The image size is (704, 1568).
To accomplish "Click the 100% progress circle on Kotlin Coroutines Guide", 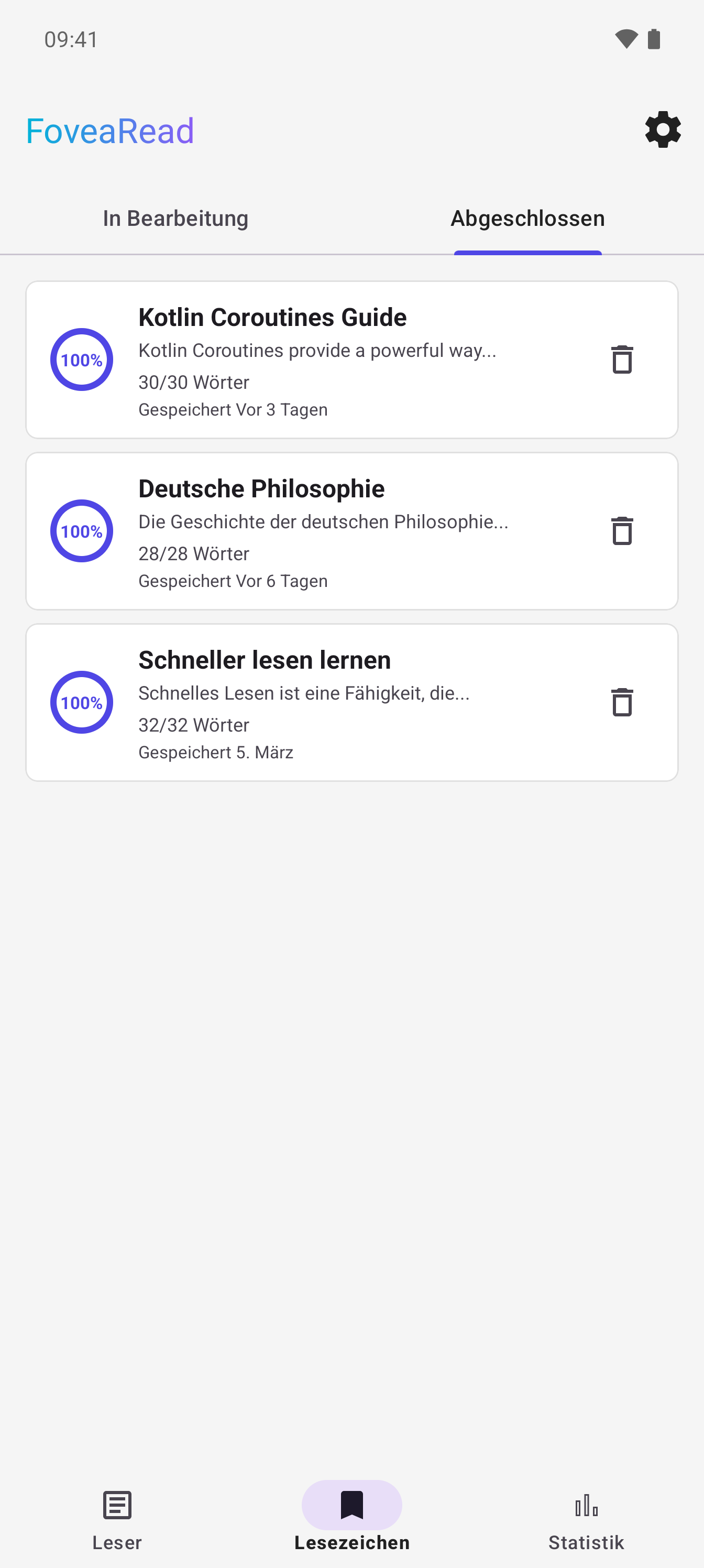I will point(82,359).
